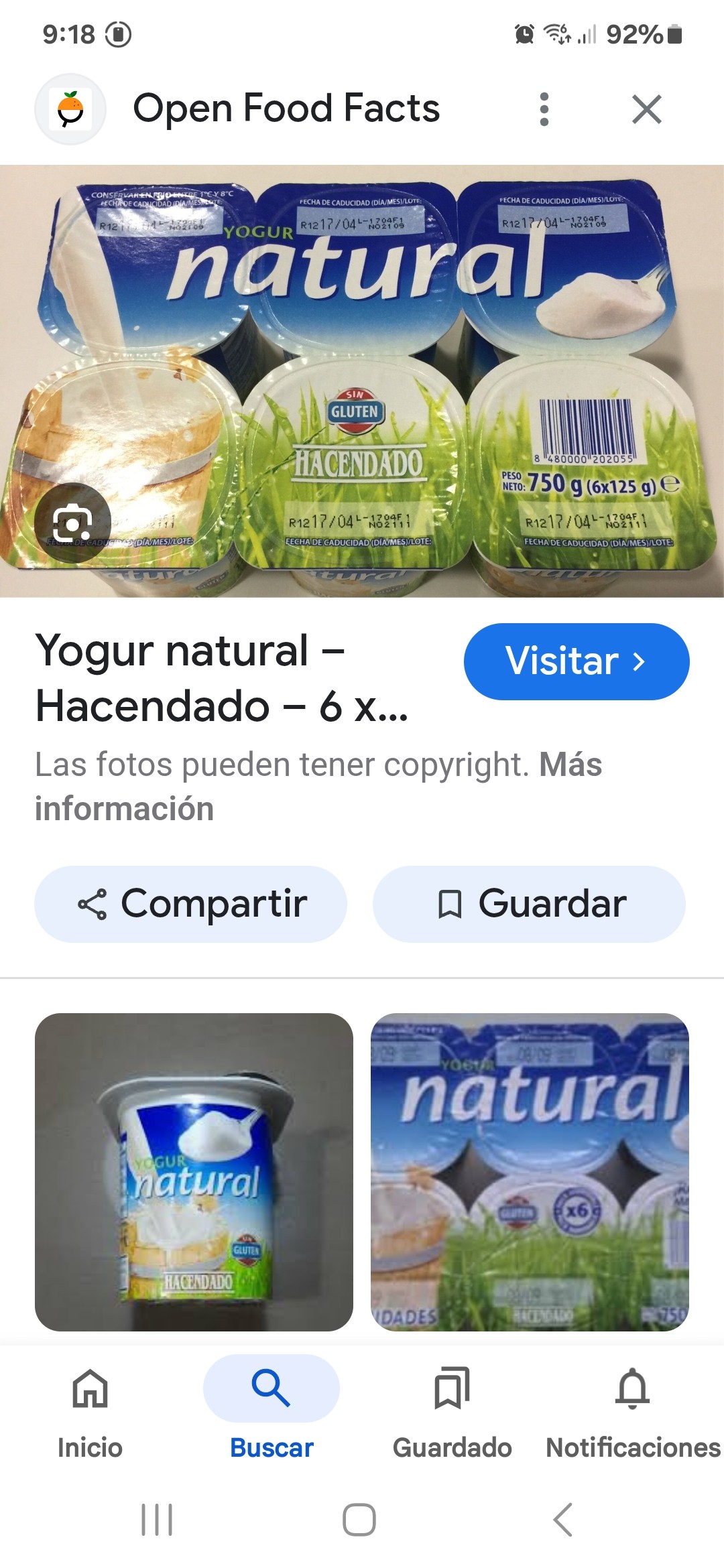The height and width of the screenshot is (1568, 724).
Task: Tap the Buscar magnifier icon
Action: pyautogui.click(x=271, y=1388)
